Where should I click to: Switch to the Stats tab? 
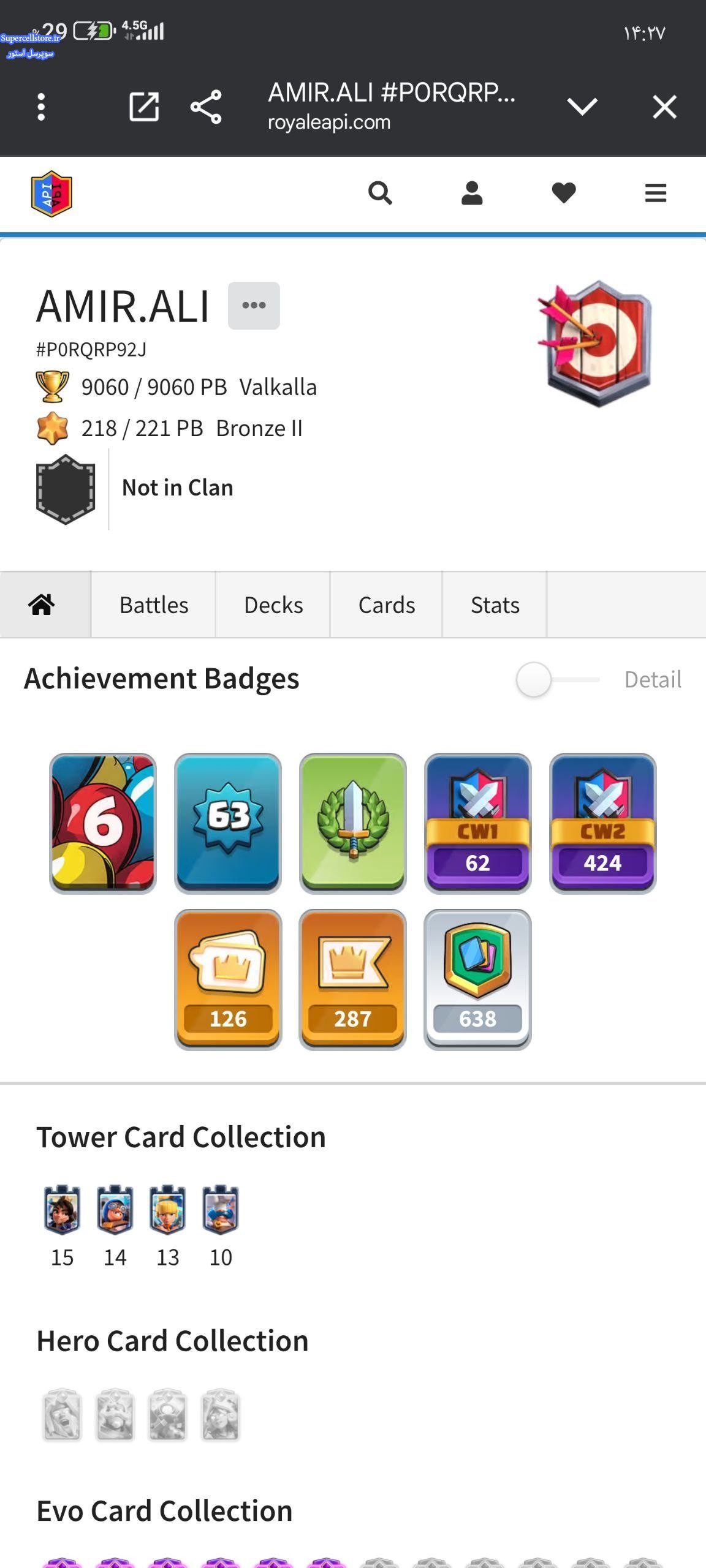coord(495,605)
